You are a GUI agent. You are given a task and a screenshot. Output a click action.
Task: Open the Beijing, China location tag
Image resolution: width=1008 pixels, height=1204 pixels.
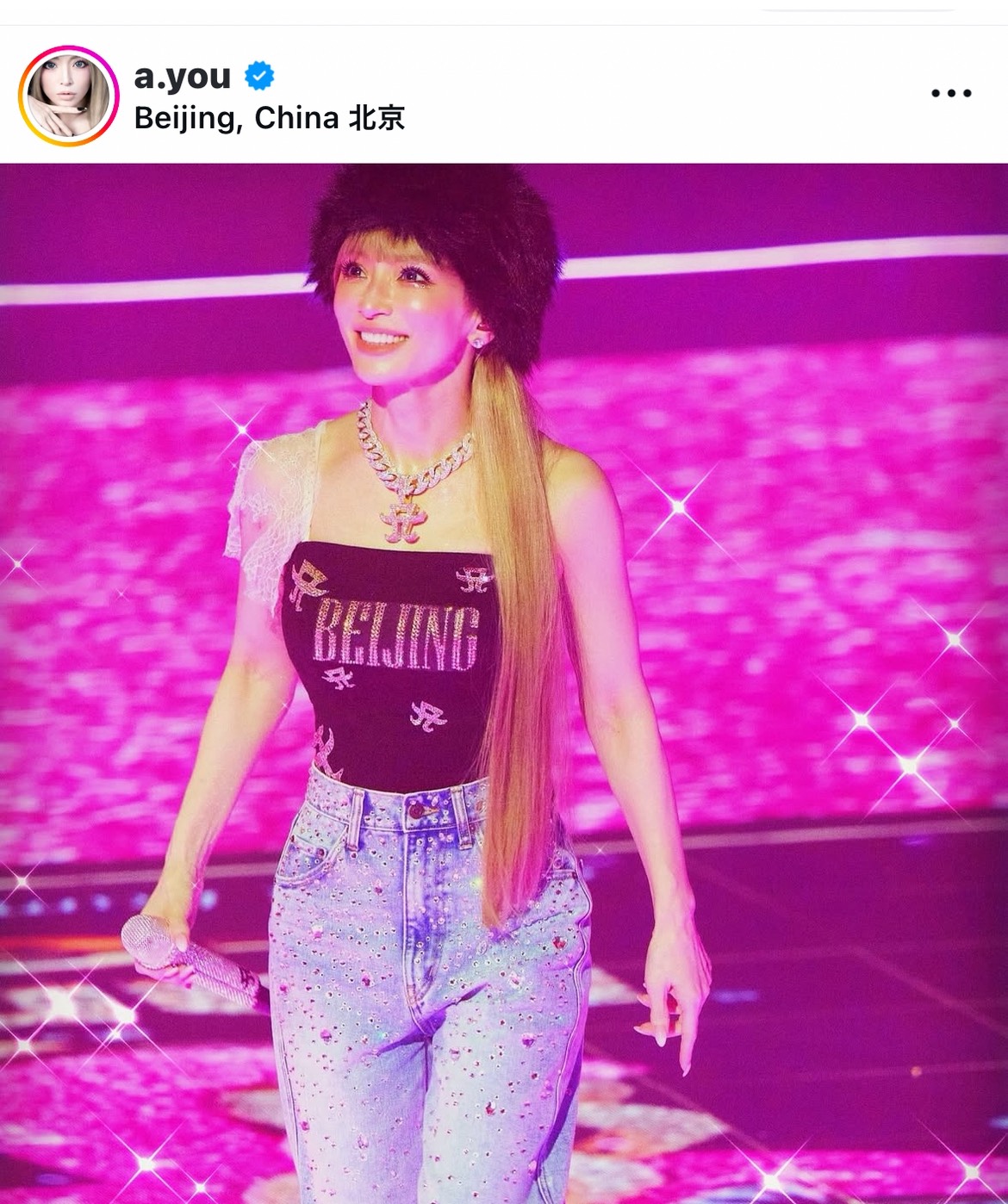[x=269, y=118]
